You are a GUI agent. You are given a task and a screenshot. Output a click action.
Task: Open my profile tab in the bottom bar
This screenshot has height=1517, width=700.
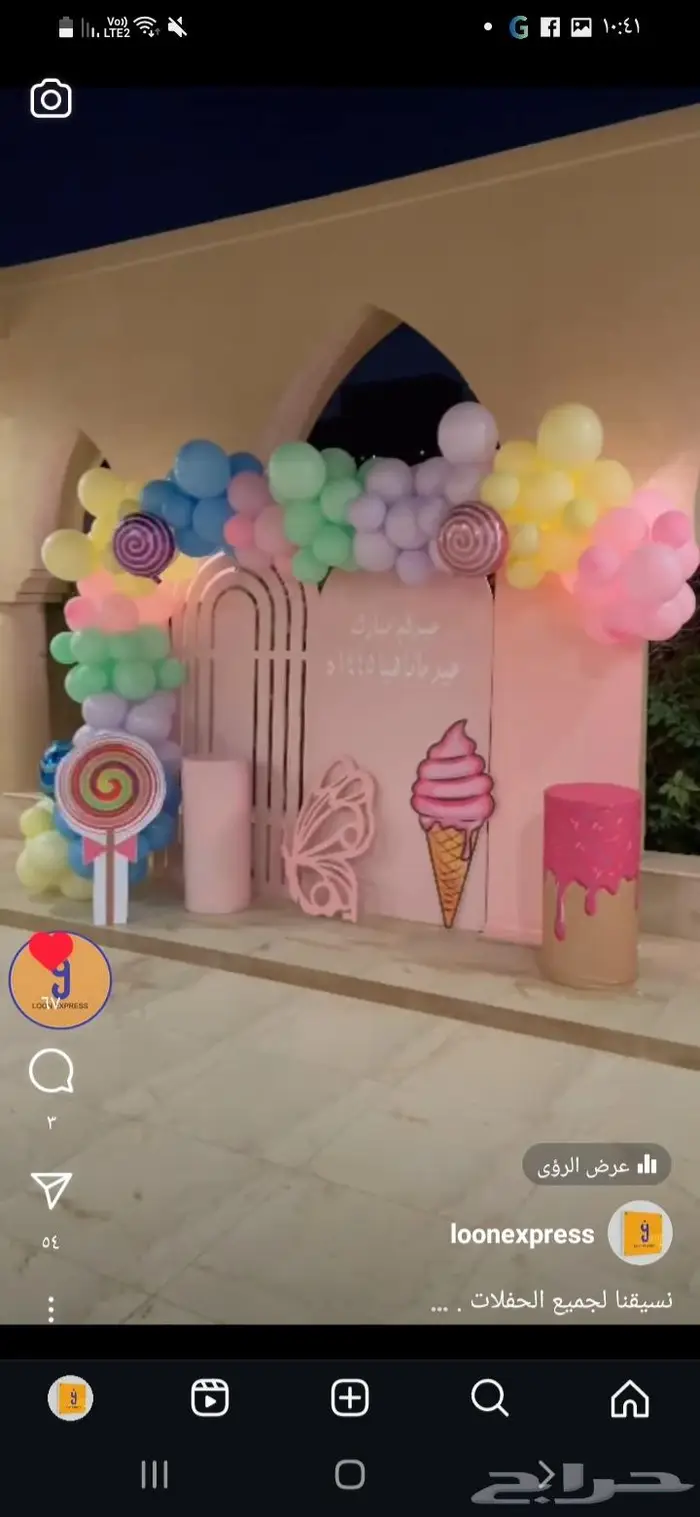70,1398
